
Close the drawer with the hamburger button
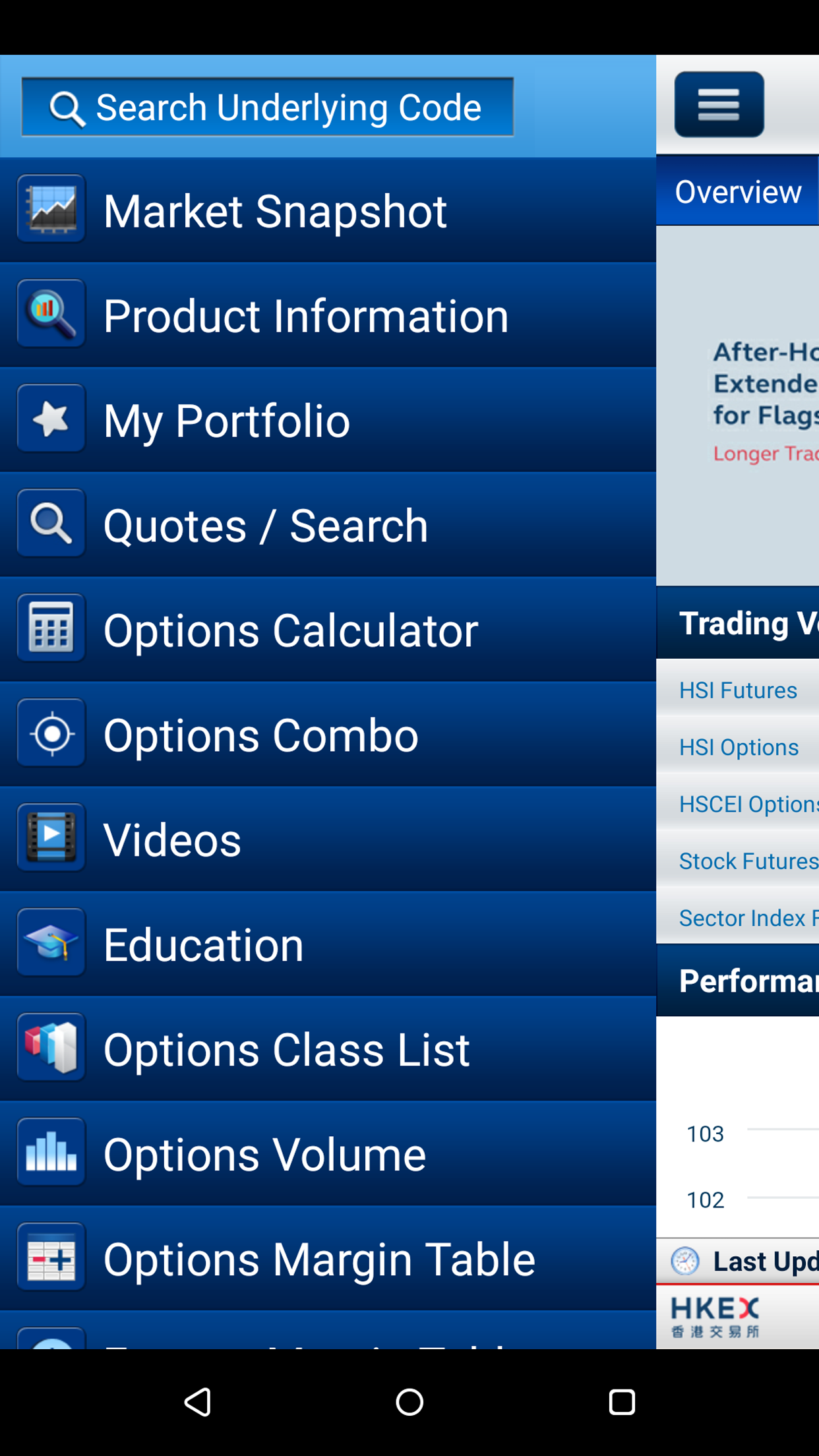coord(719,104)
